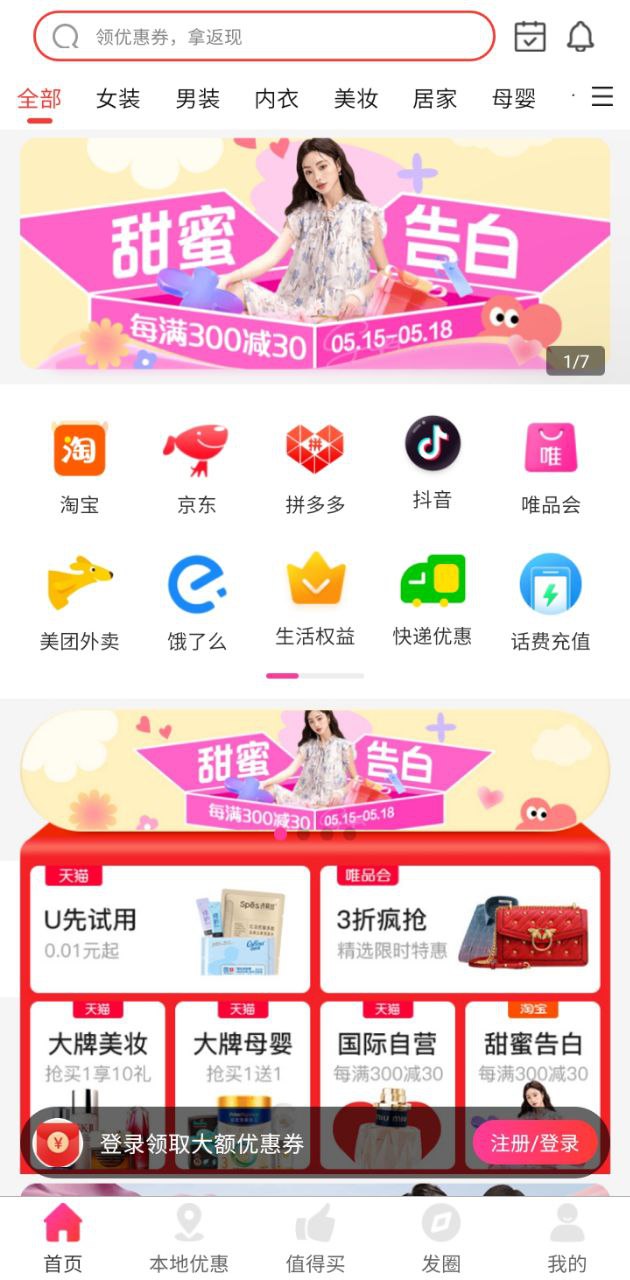630x1280 pixels.
Task: Open the U先试用 card
Action: pos(170,929)
